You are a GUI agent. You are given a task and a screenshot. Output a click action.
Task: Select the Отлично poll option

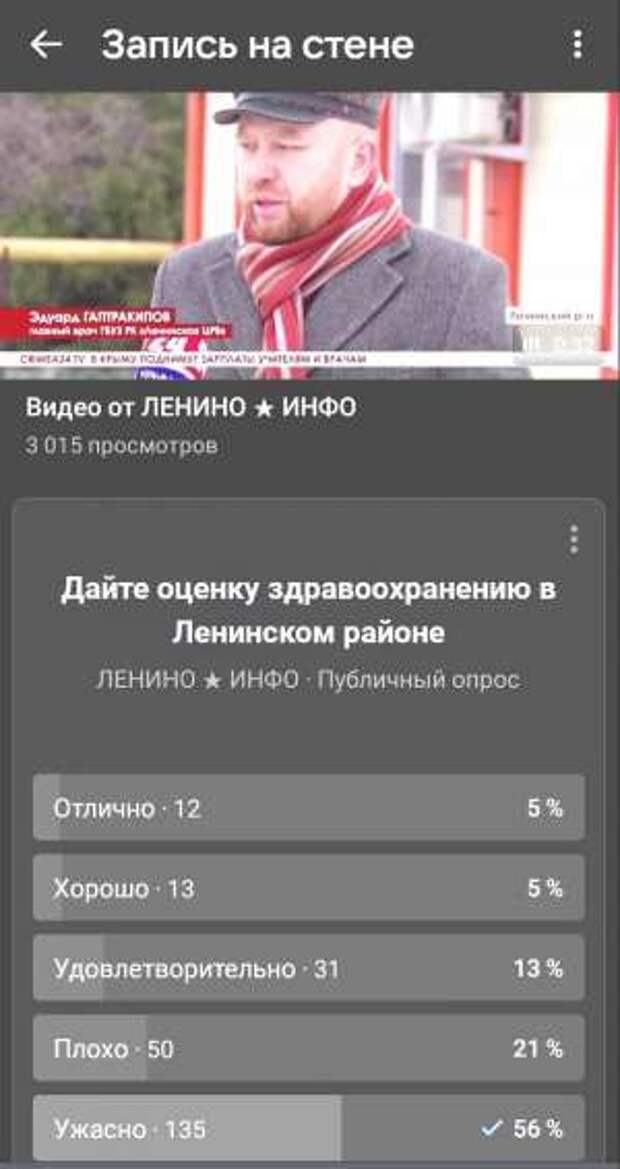(309, 807)
